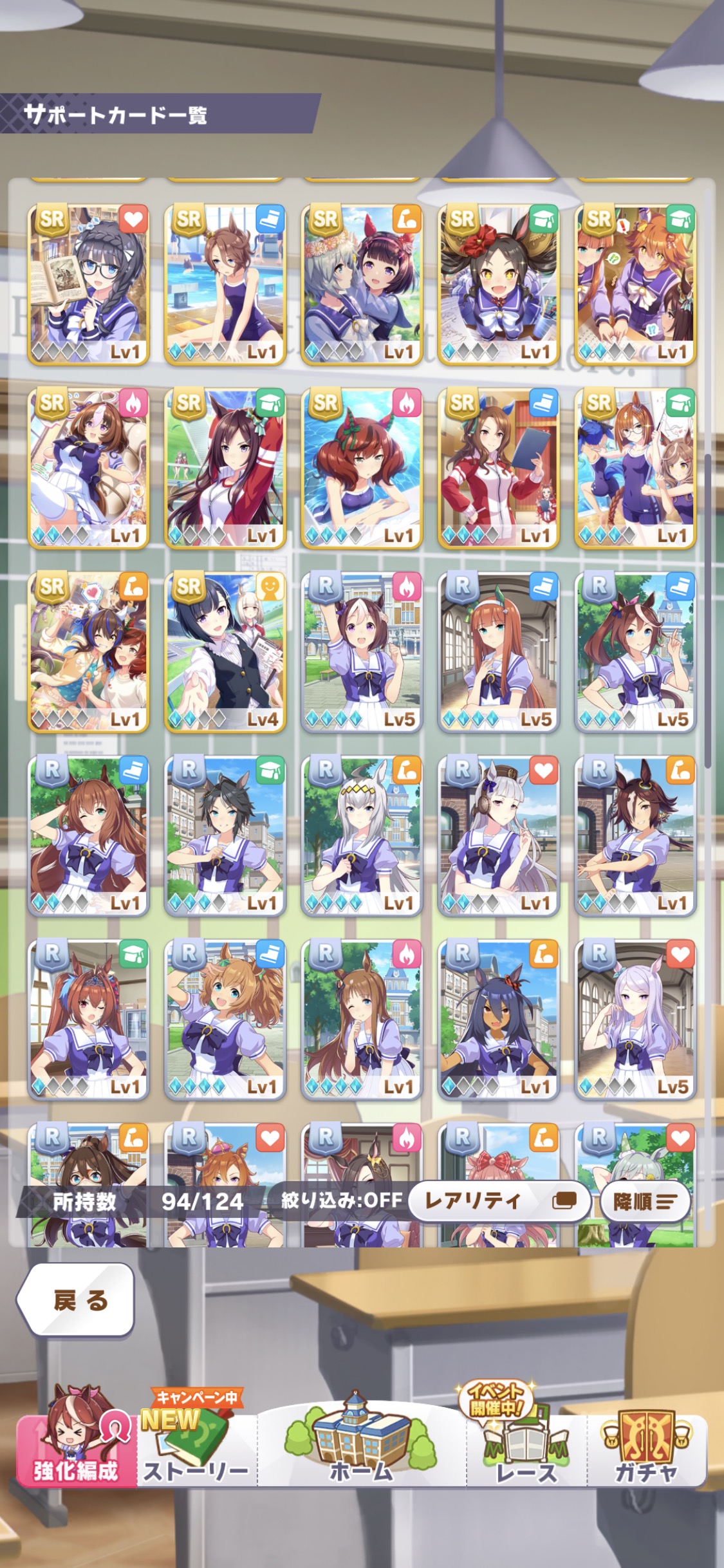Open the 絞り込み:OFF filter

pyautogui.click(x=341, y=1200)
